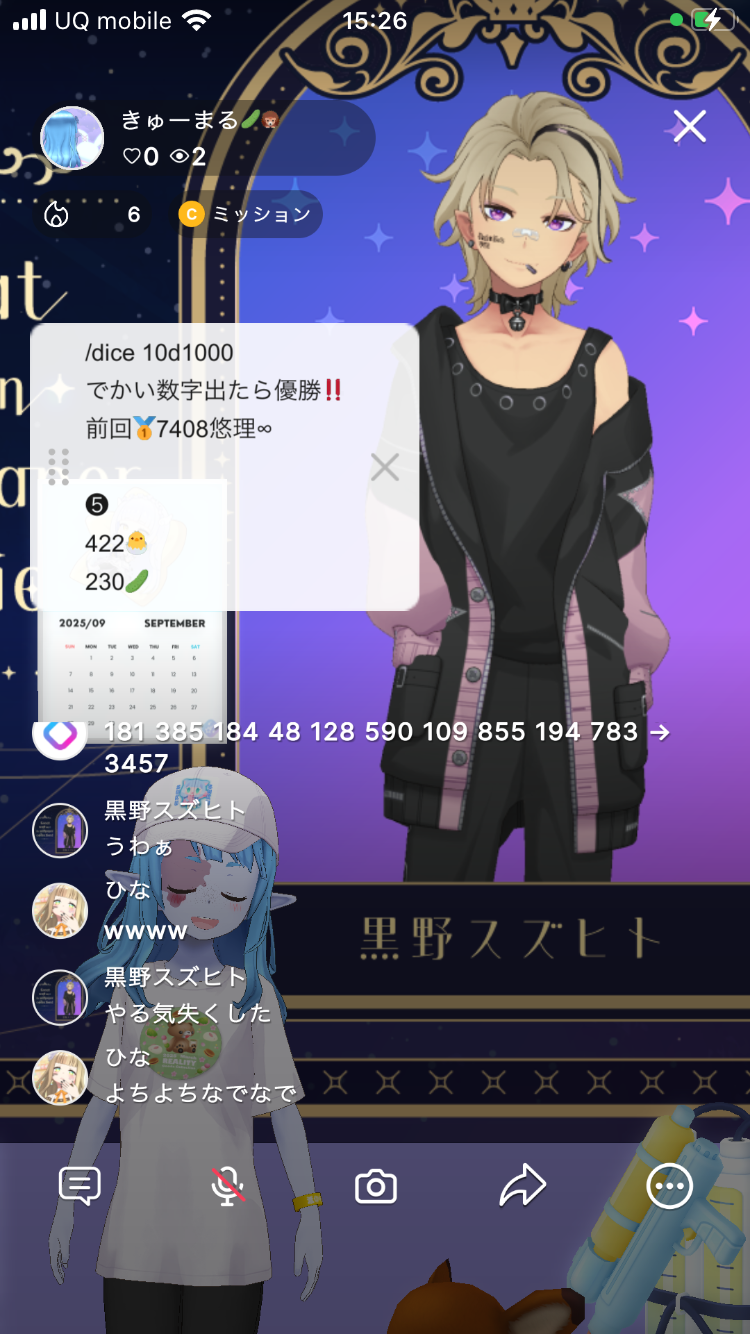Open きゅーまる streamer profile
Viewport: 750px width, 1334px height.
[x=72, y=138]
